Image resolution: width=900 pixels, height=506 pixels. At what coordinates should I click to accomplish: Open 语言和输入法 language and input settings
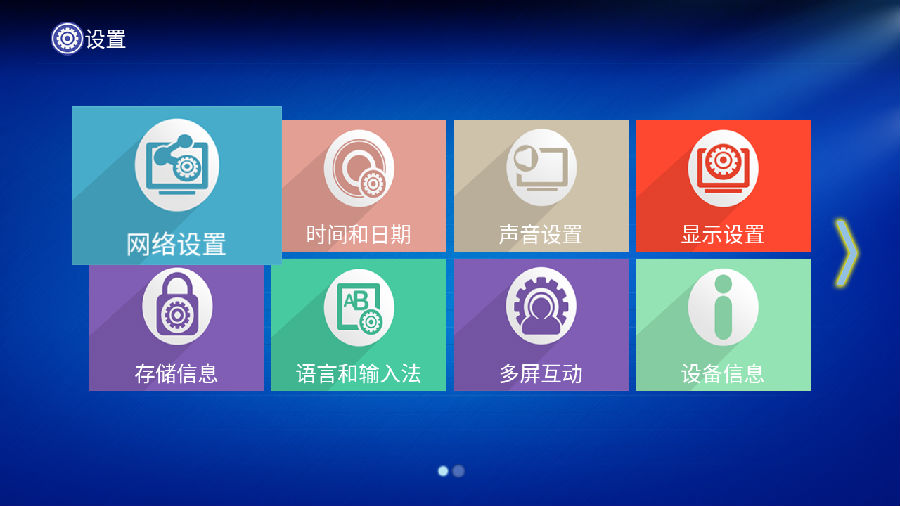point(358,325)
